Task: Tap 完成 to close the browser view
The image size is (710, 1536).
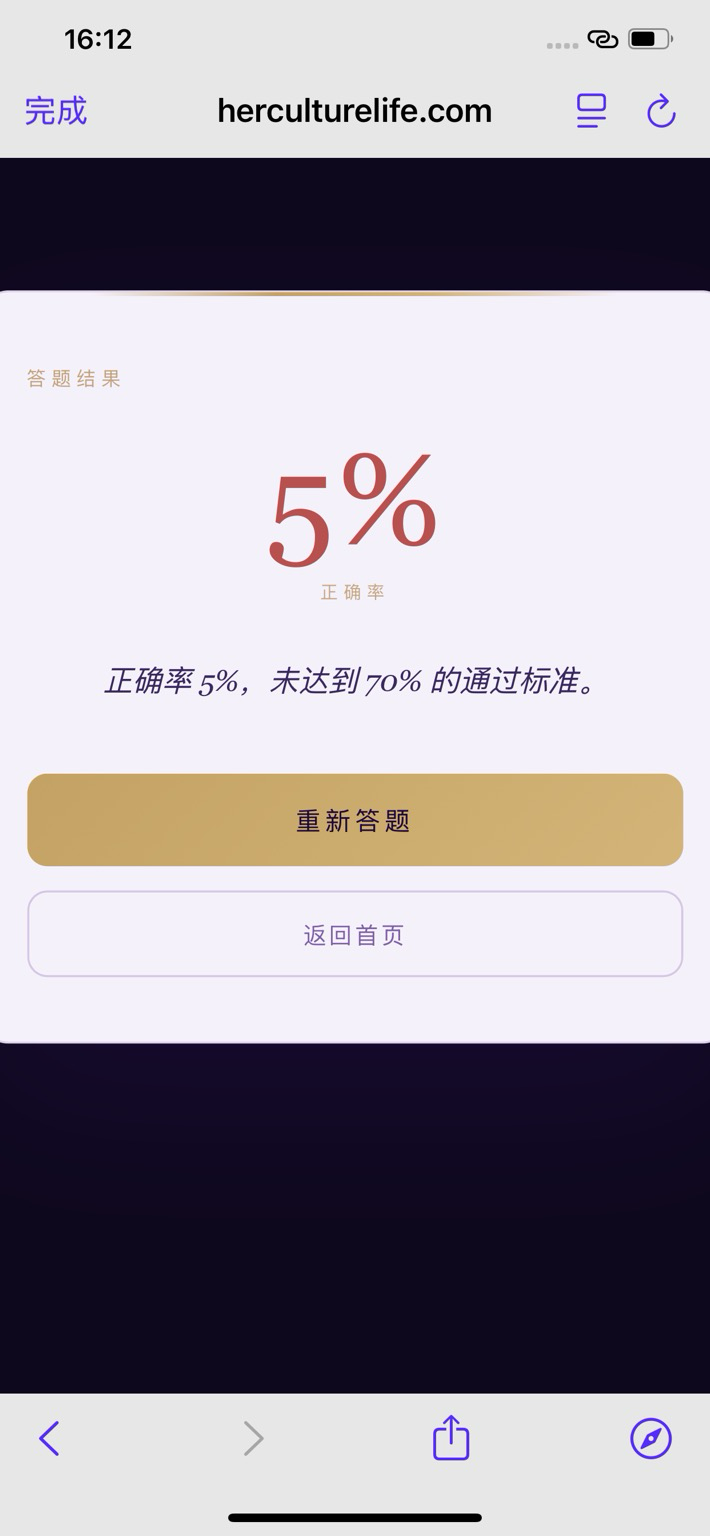Action: click(x=56, y=111)
